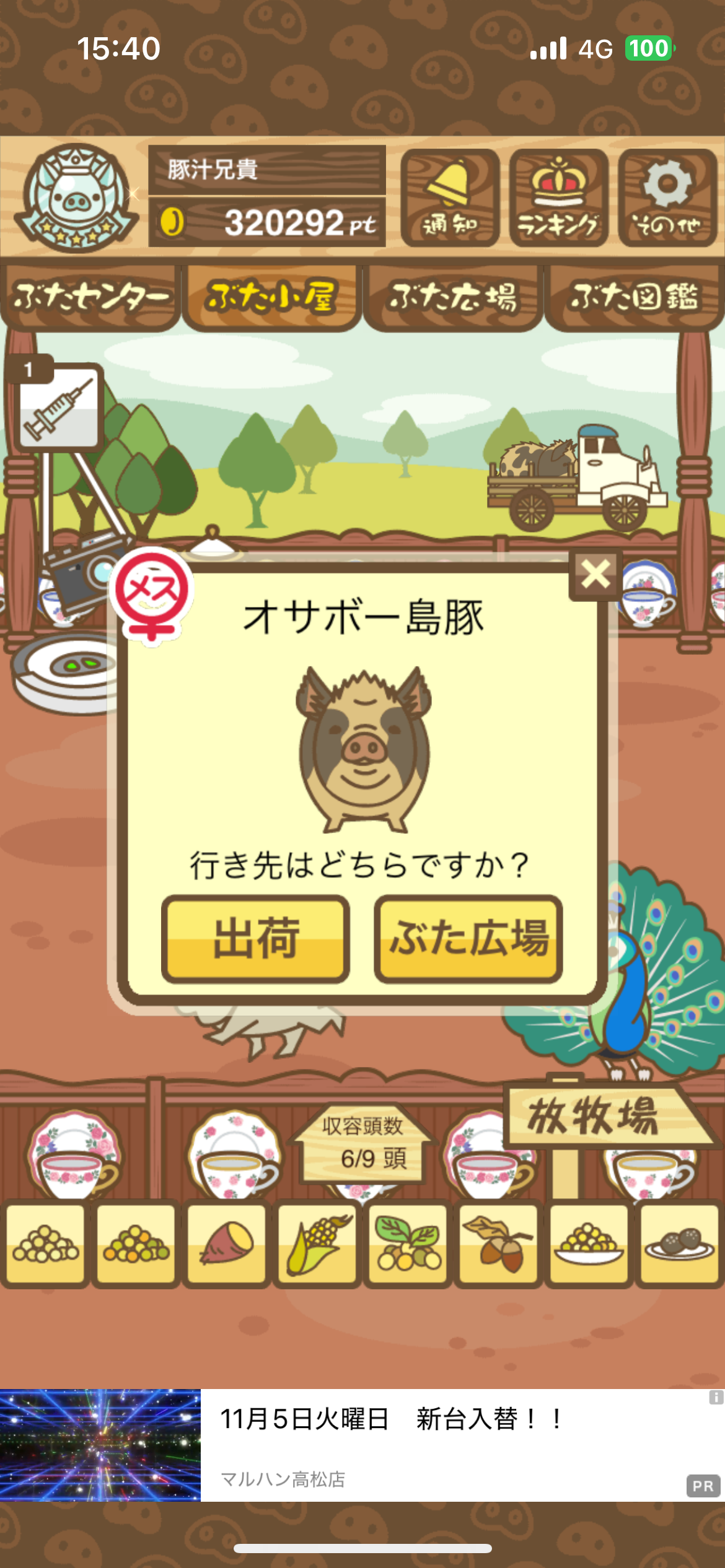Send the pig to ぶた広場
This screenshot has width=725, height=1568.
click(x=468, y=938)
